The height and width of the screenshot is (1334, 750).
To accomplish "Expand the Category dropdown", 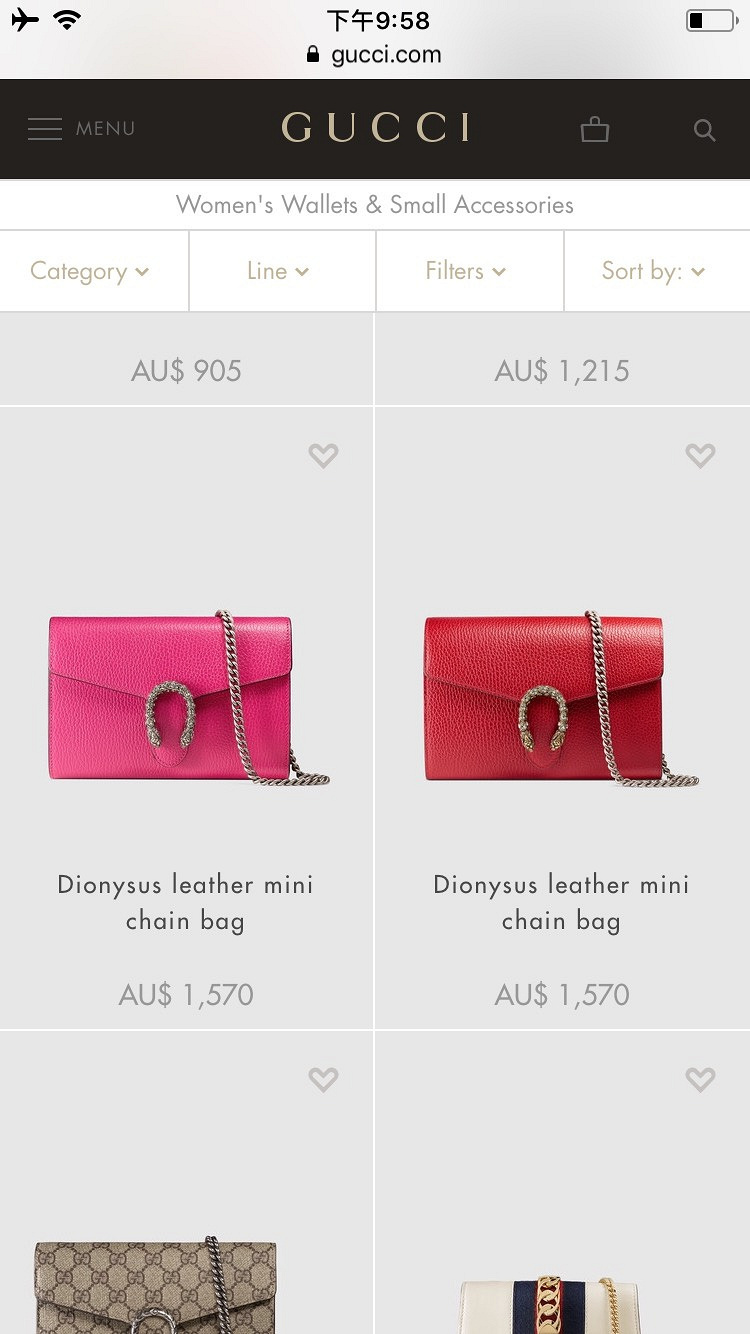I will (90, 271).
